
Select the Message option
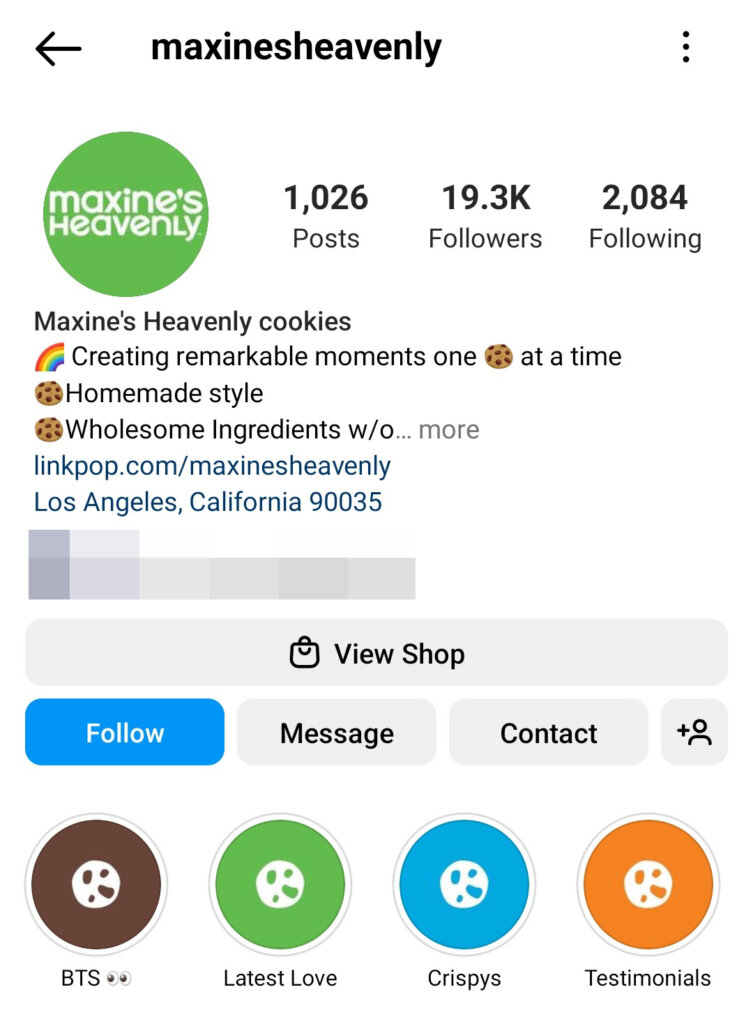[x=336, y=732]
